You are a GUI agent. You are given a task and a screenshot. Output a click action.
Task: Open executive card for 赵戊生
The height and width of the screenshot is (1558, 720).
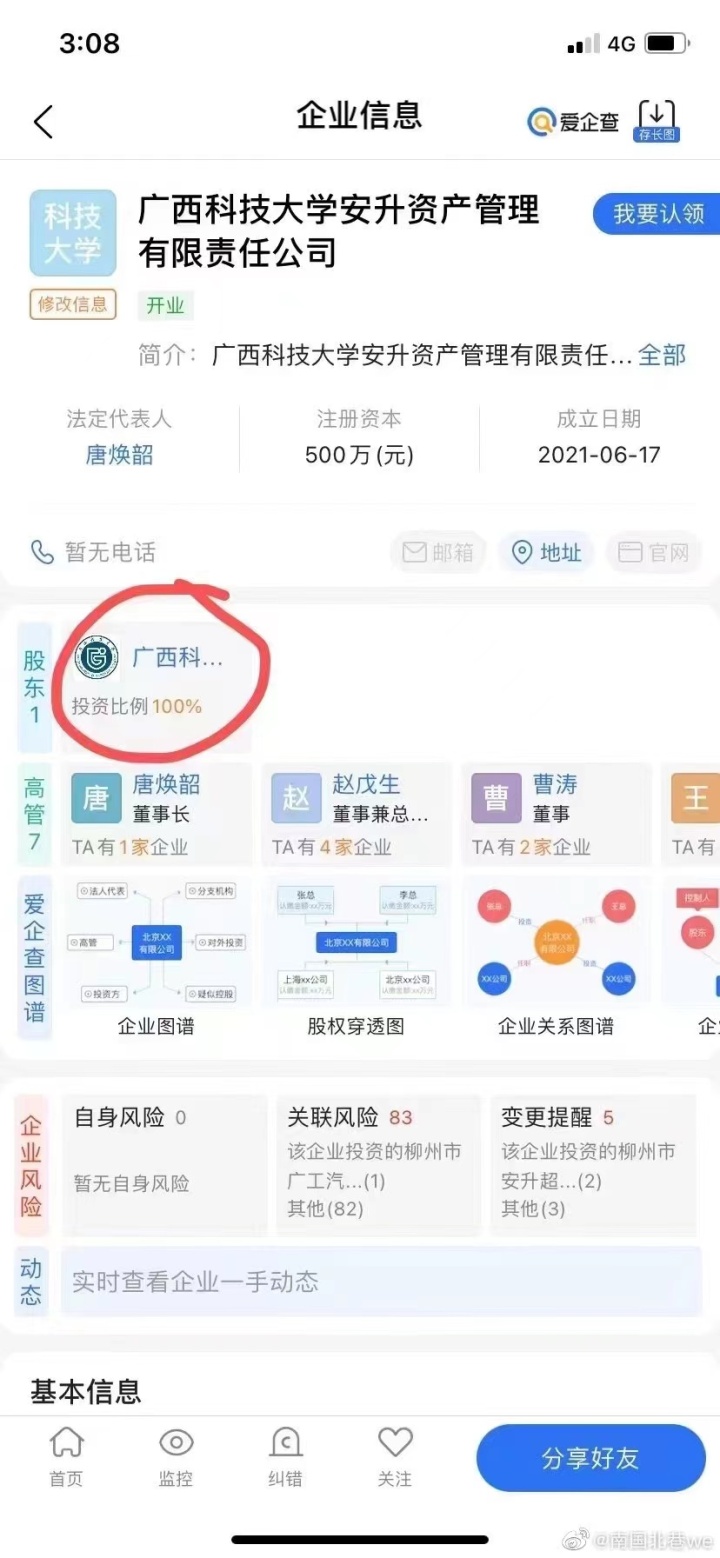click(355, 813)
